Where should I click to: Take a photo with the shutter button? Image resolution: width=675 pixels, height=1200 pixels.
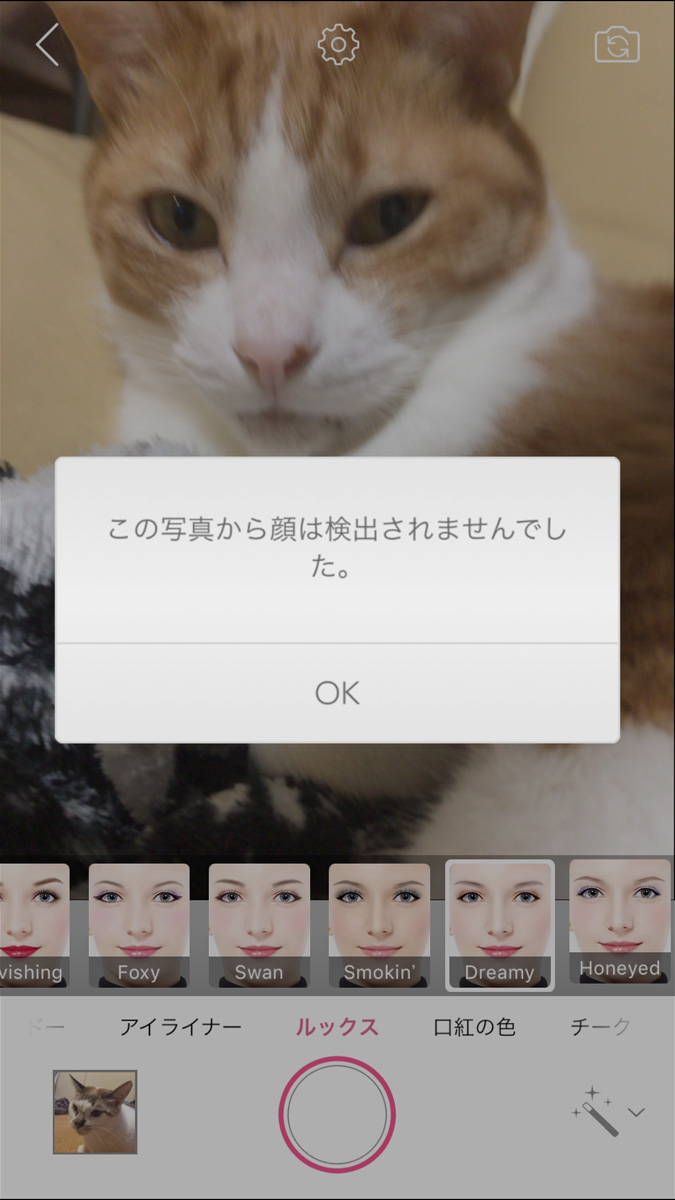(337, 1114)
